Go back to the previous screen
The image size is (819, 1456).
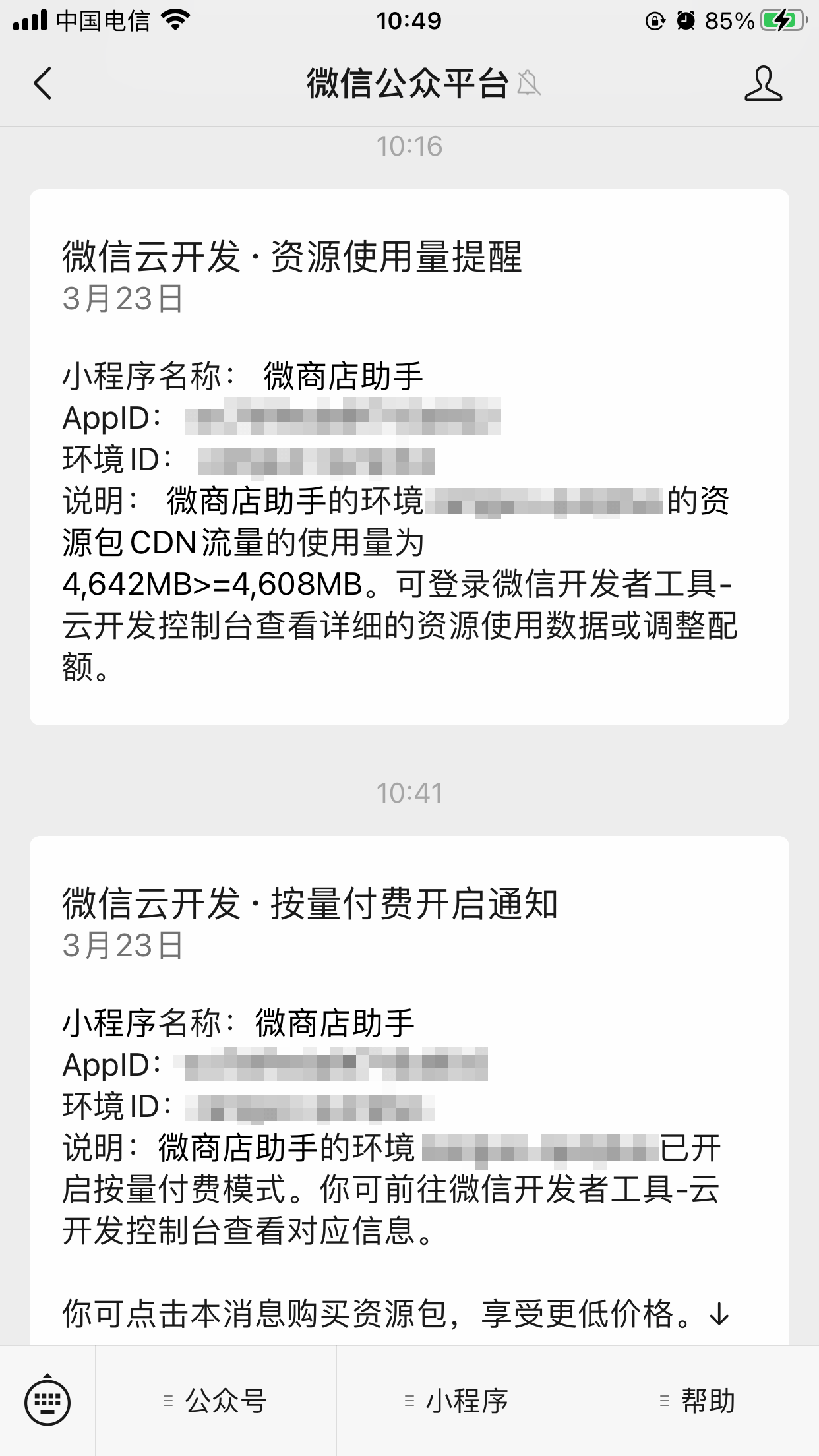click(43, 84)
